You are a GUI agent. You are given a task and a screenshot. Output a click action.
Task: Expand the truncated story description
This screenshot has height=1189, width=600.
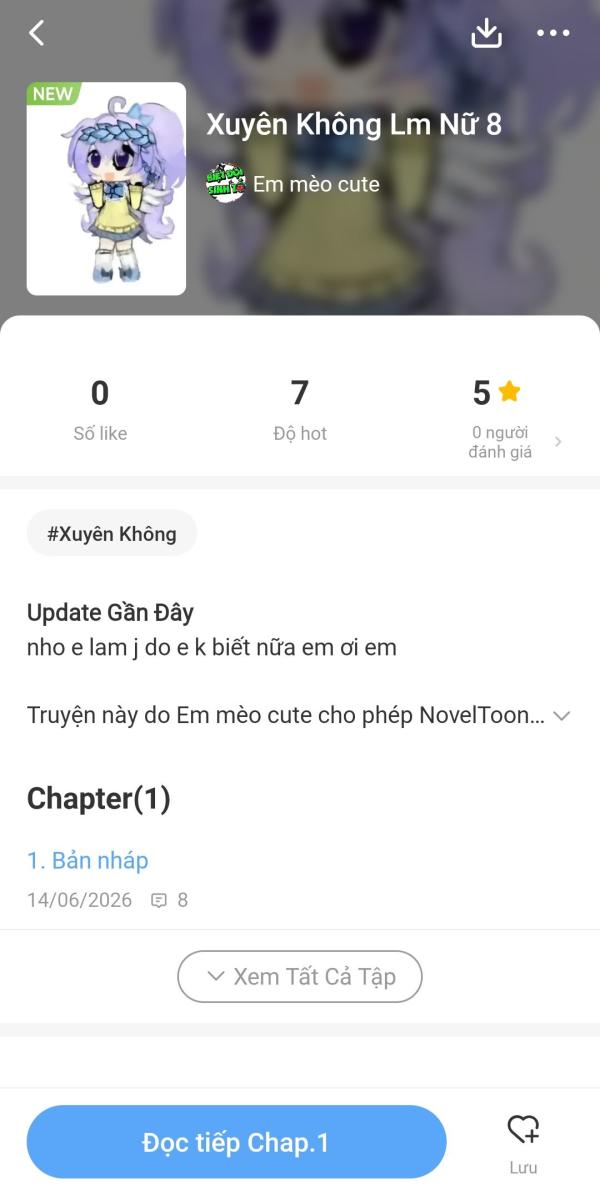tap(561, 716)
